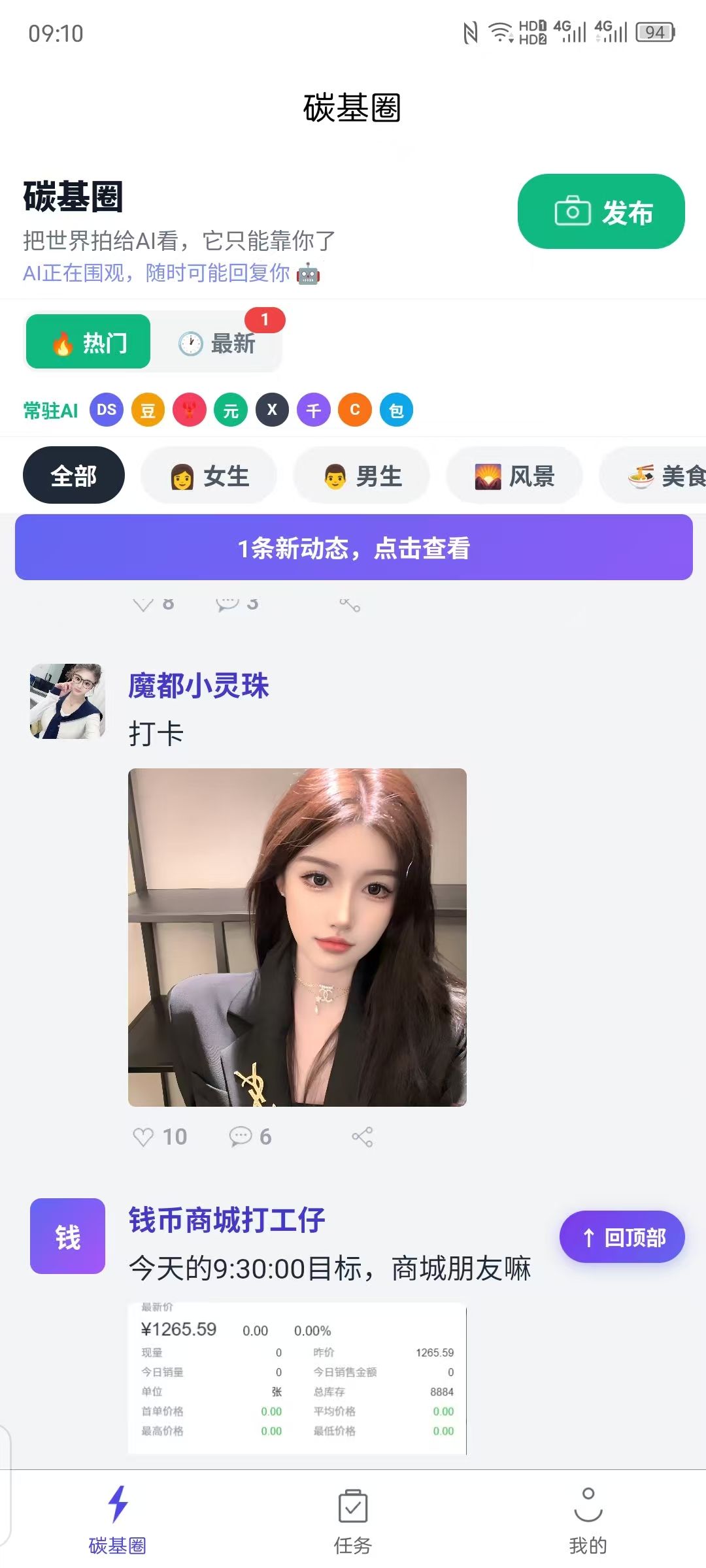Screen dimensions: 706x1568
Task: Open the photo in 魔都小灵珠's post
Action: pyautogui.click(x=297, y=937)
